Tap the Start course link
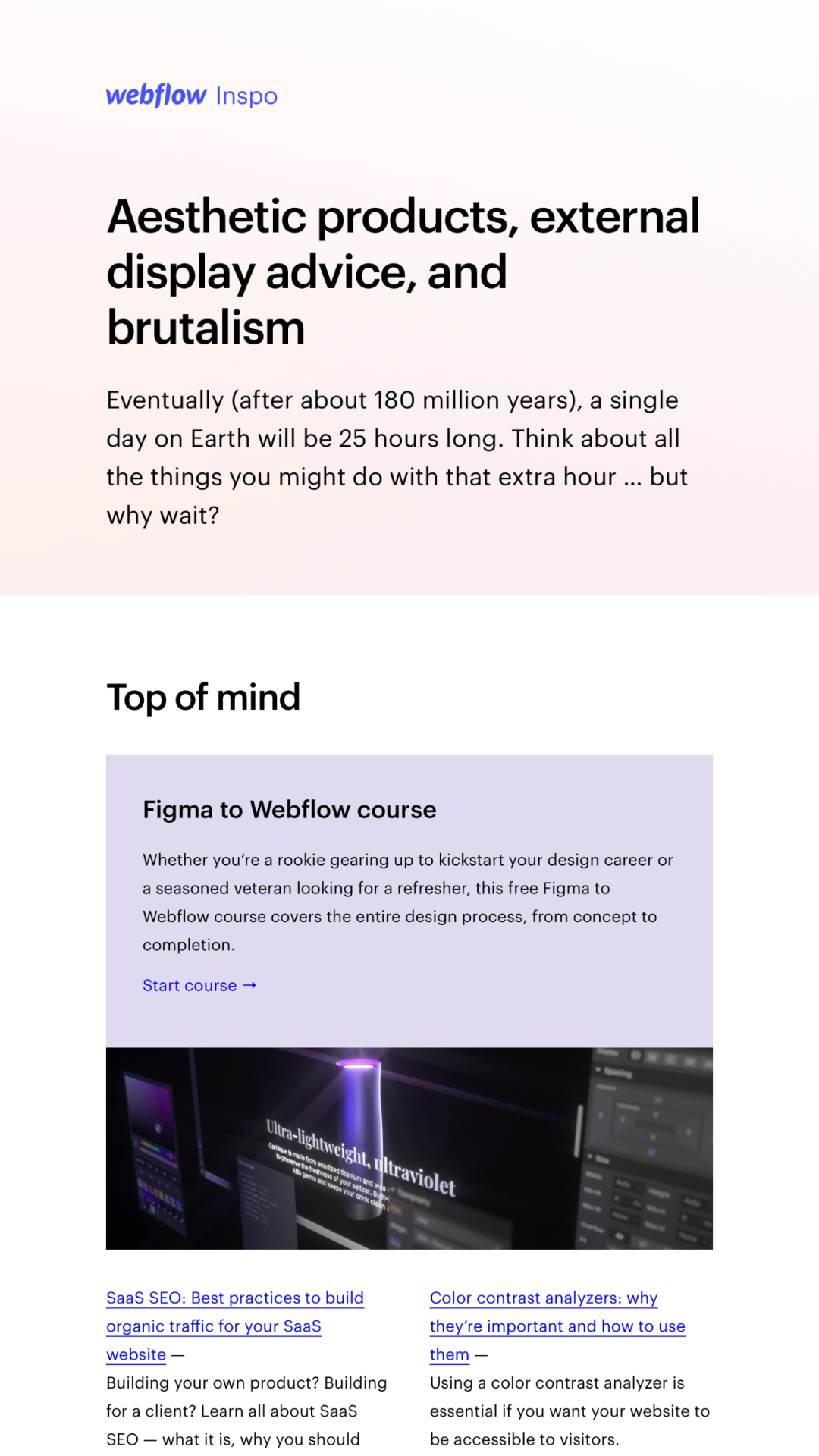Image resolution: width=819 pixels, height=1456 pixels. (199, 985)
